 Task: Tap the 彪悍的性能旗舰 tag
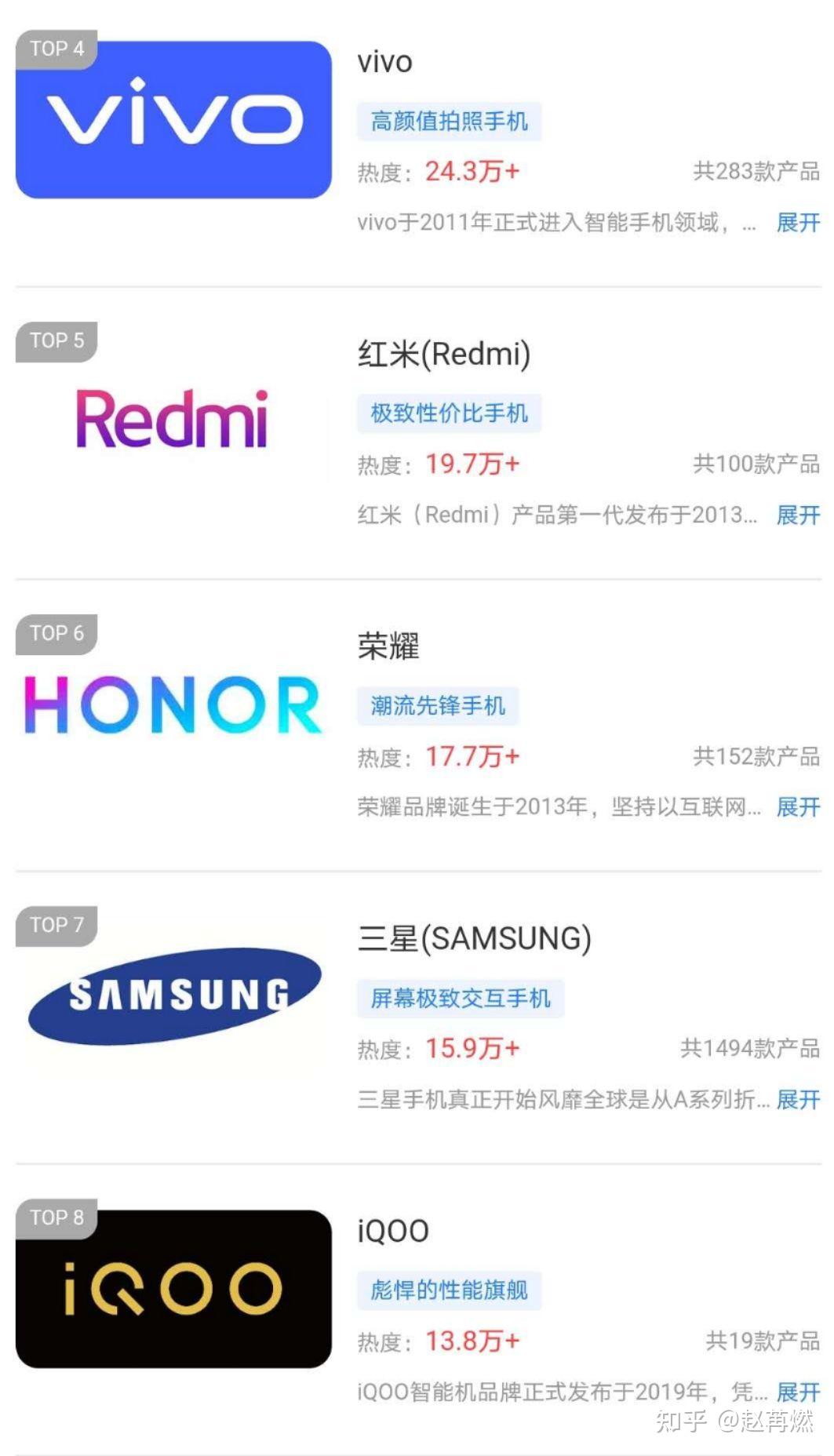pyautogui.click(x=449, y=1290)
